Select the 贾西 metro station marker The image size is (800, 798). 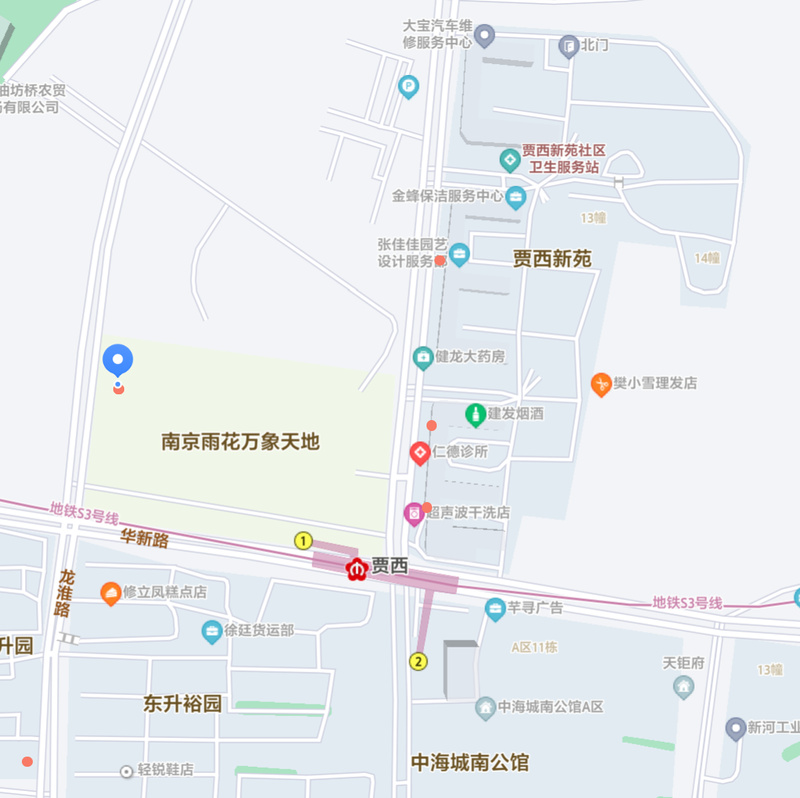coord(356,569)
